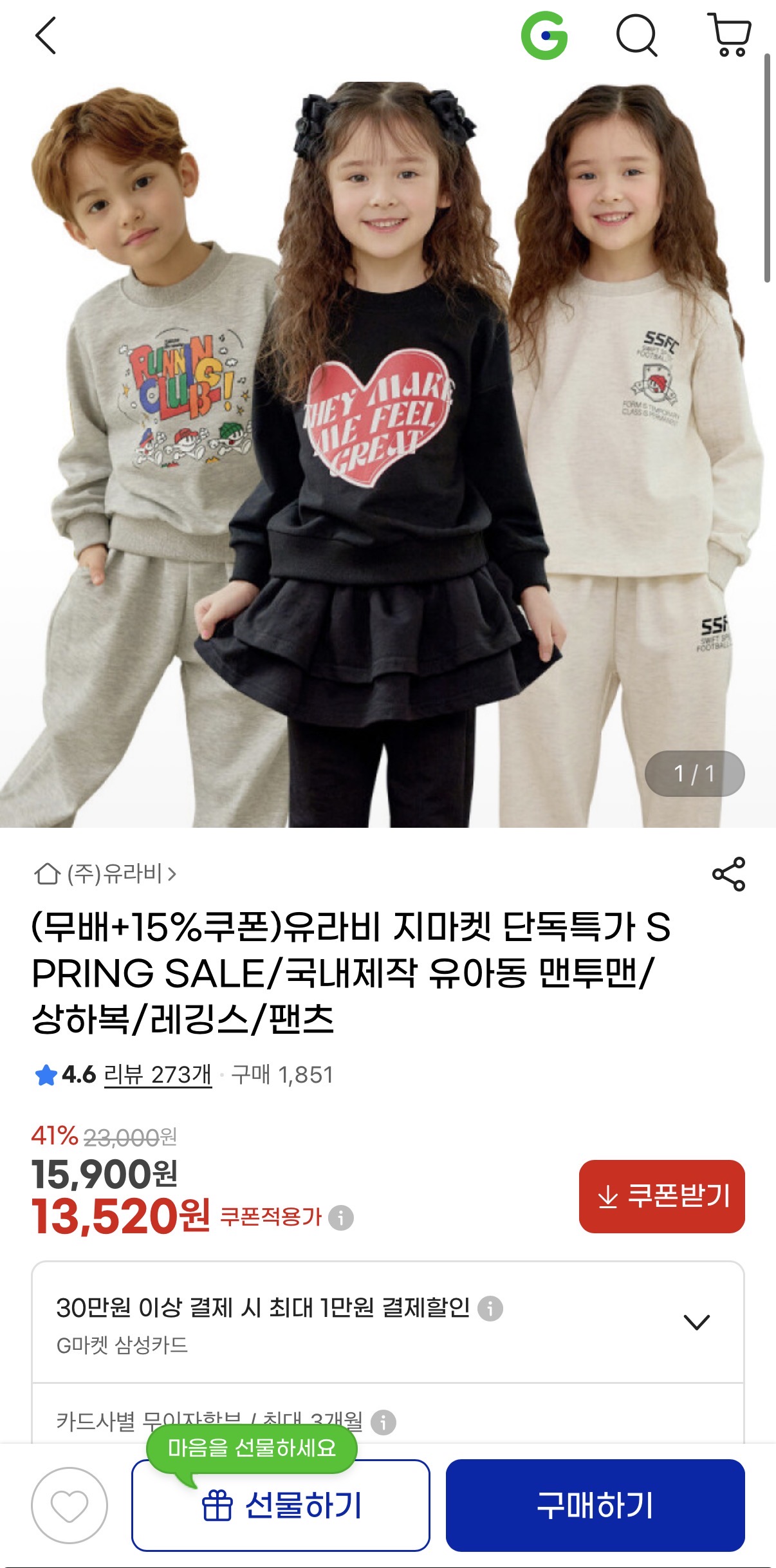Send as gift with 선물하기

tap(281, 1506)
